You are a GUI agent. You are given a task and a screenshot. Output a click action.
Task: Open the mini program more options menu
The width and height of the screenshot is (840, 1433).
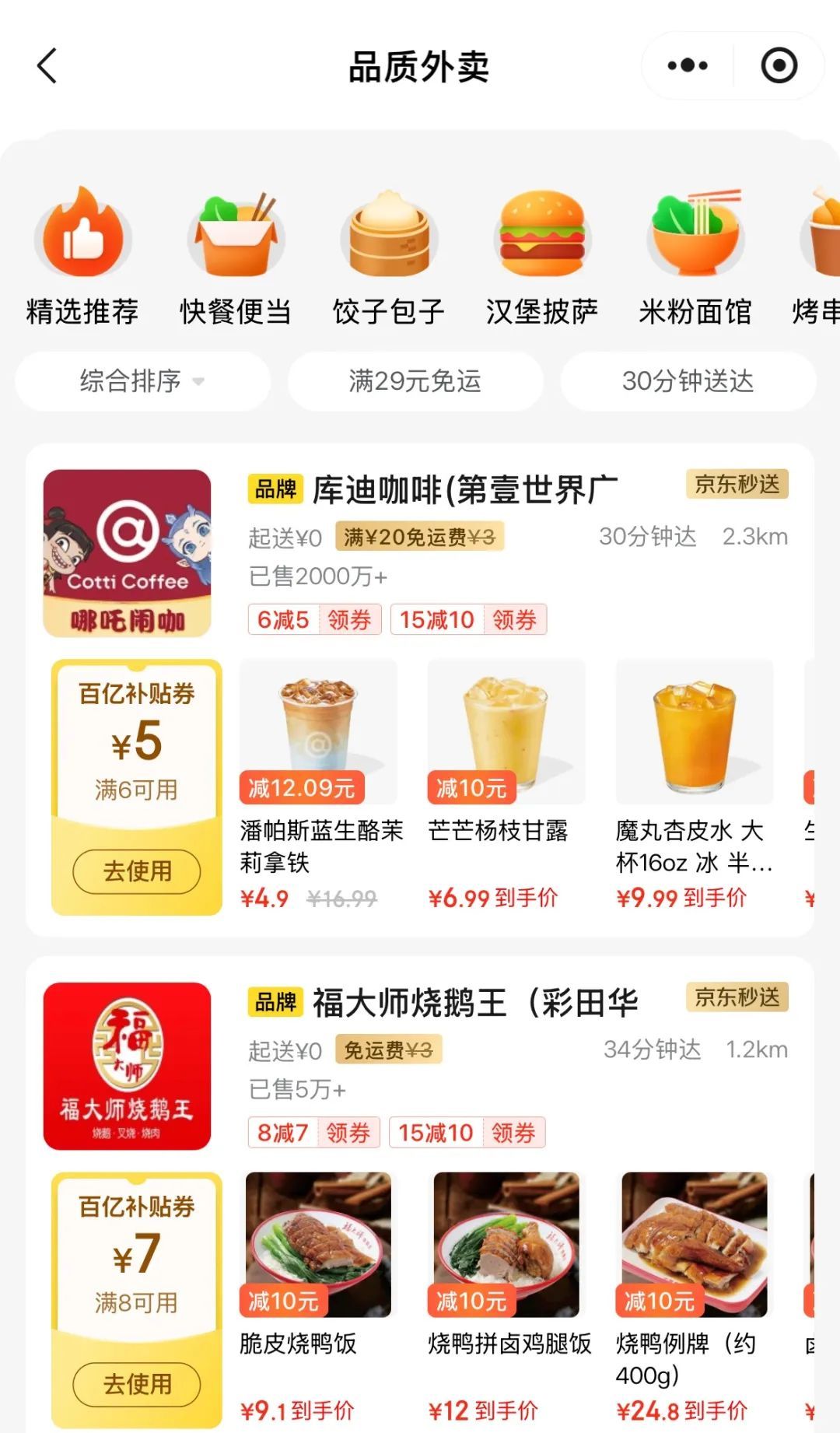click(688, 65)
